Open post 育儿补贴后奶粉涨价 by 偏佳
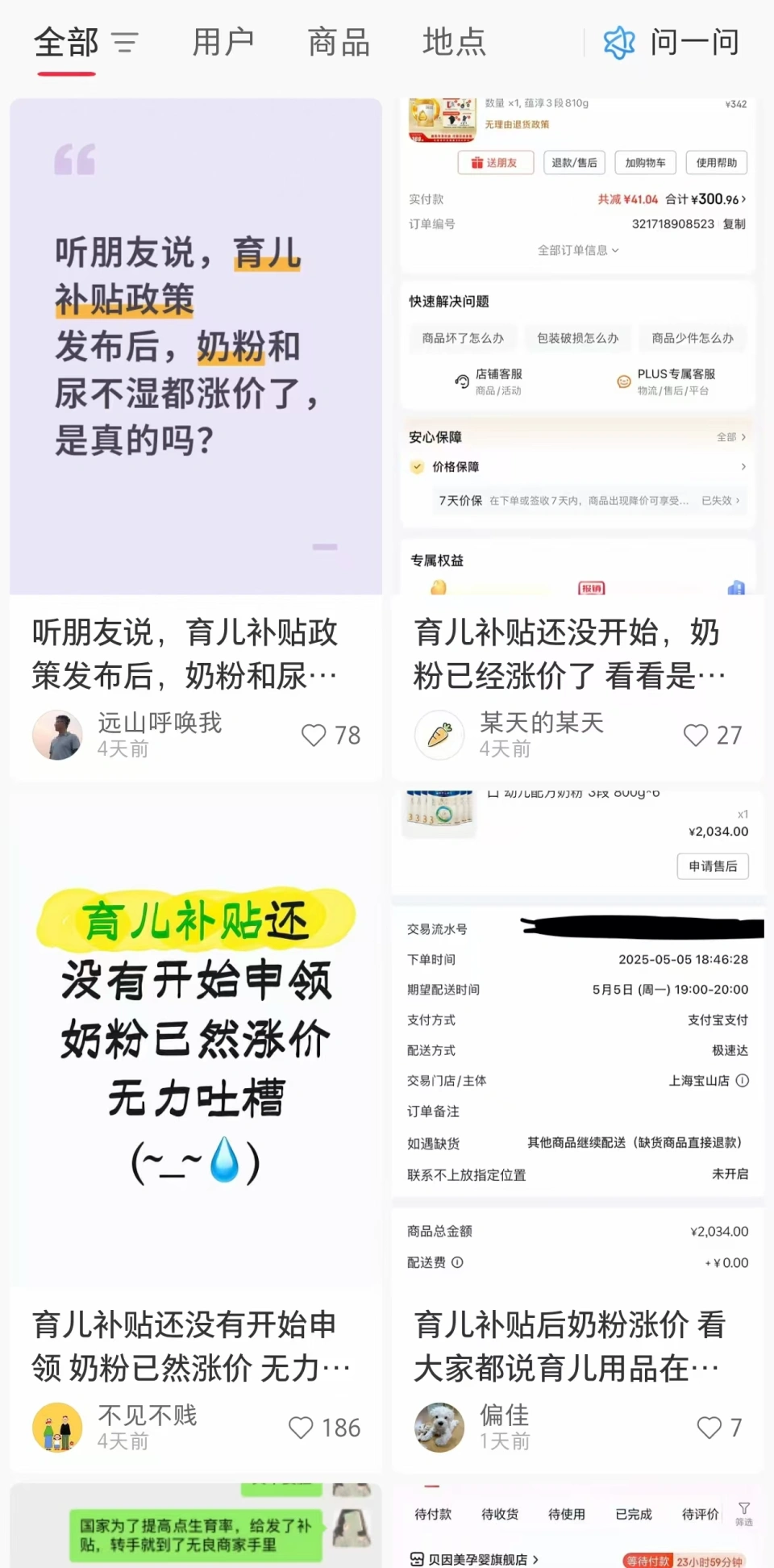 pyautogui.click(x=577, y=1040)
